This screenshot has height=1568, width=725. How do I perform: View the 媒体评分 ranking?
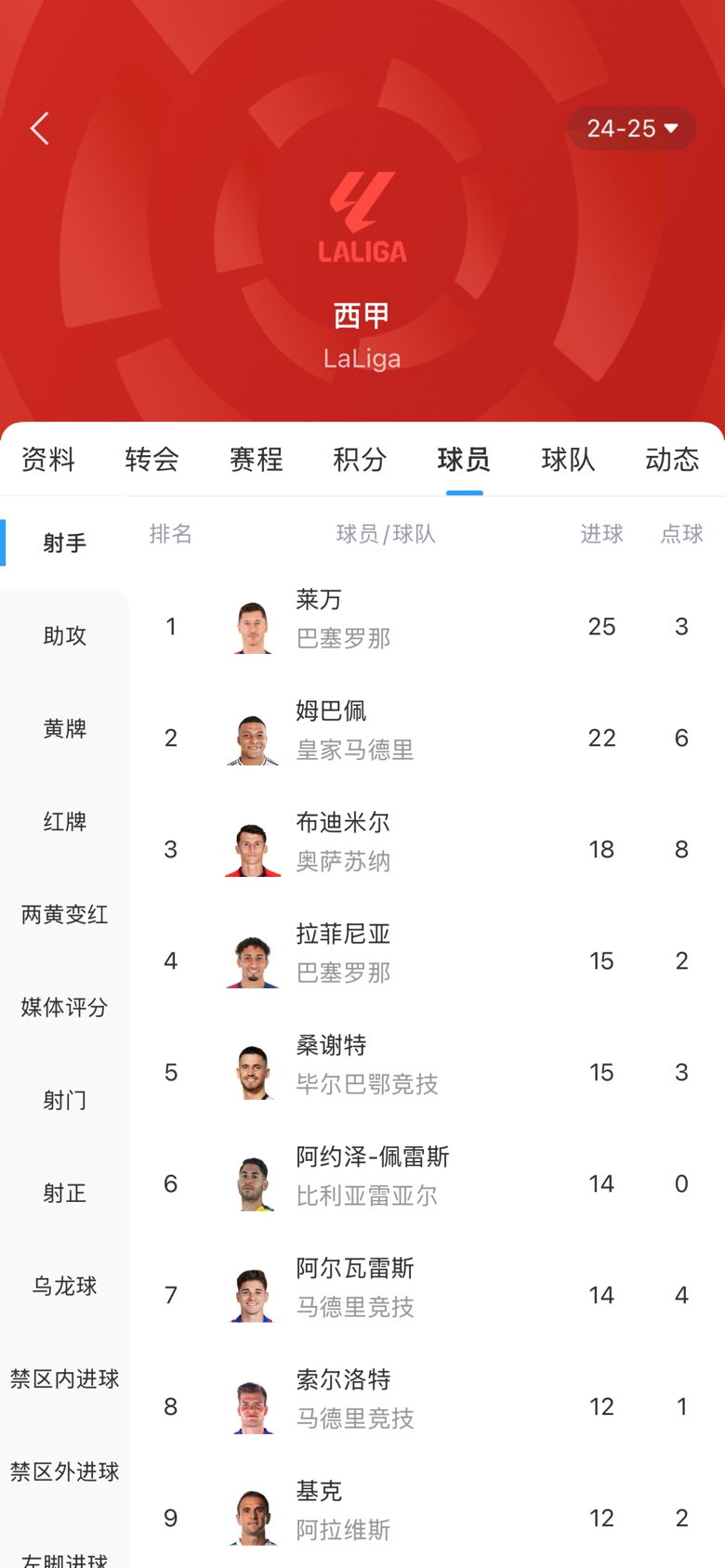point(65,1007)
